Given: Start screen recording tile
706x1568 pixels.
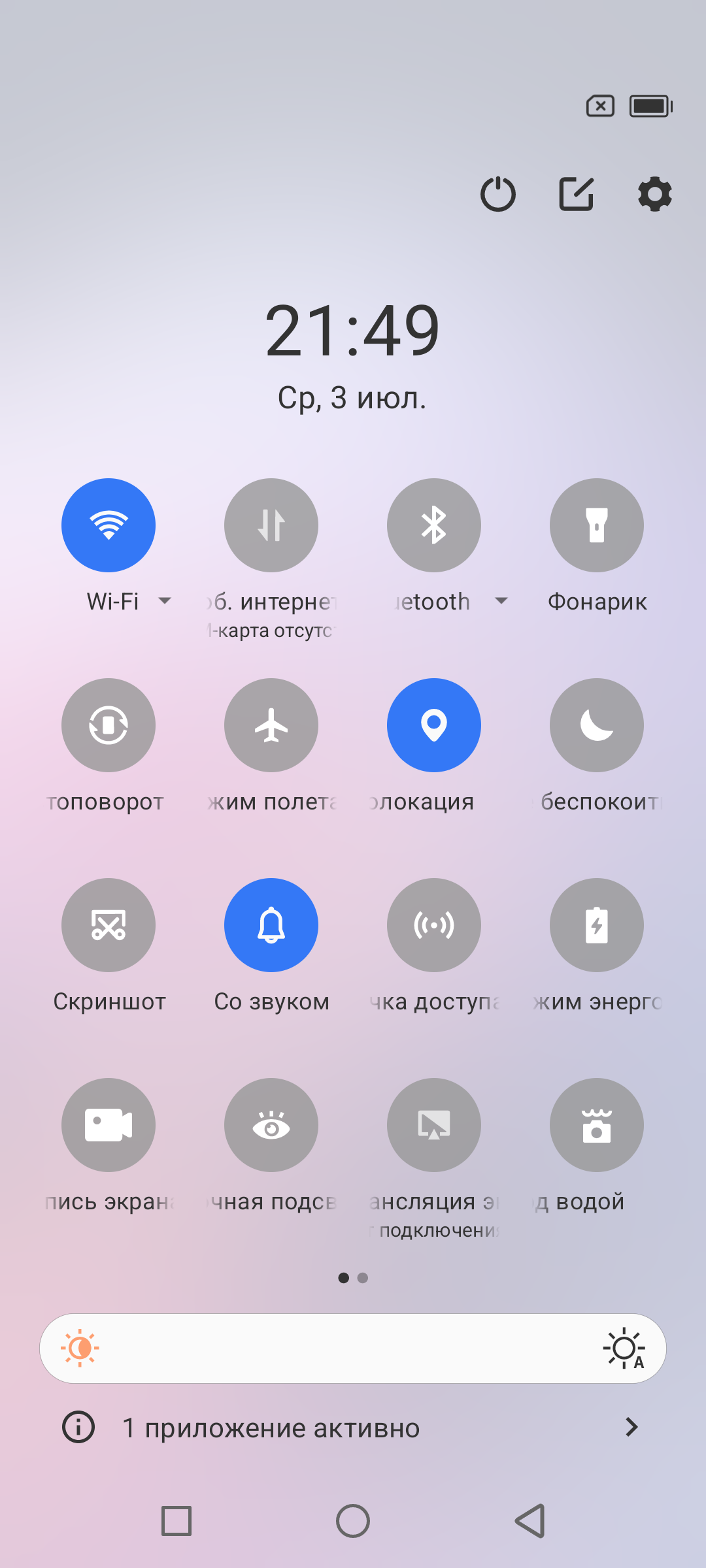Looking at the screenshot, I should 109,1125.
